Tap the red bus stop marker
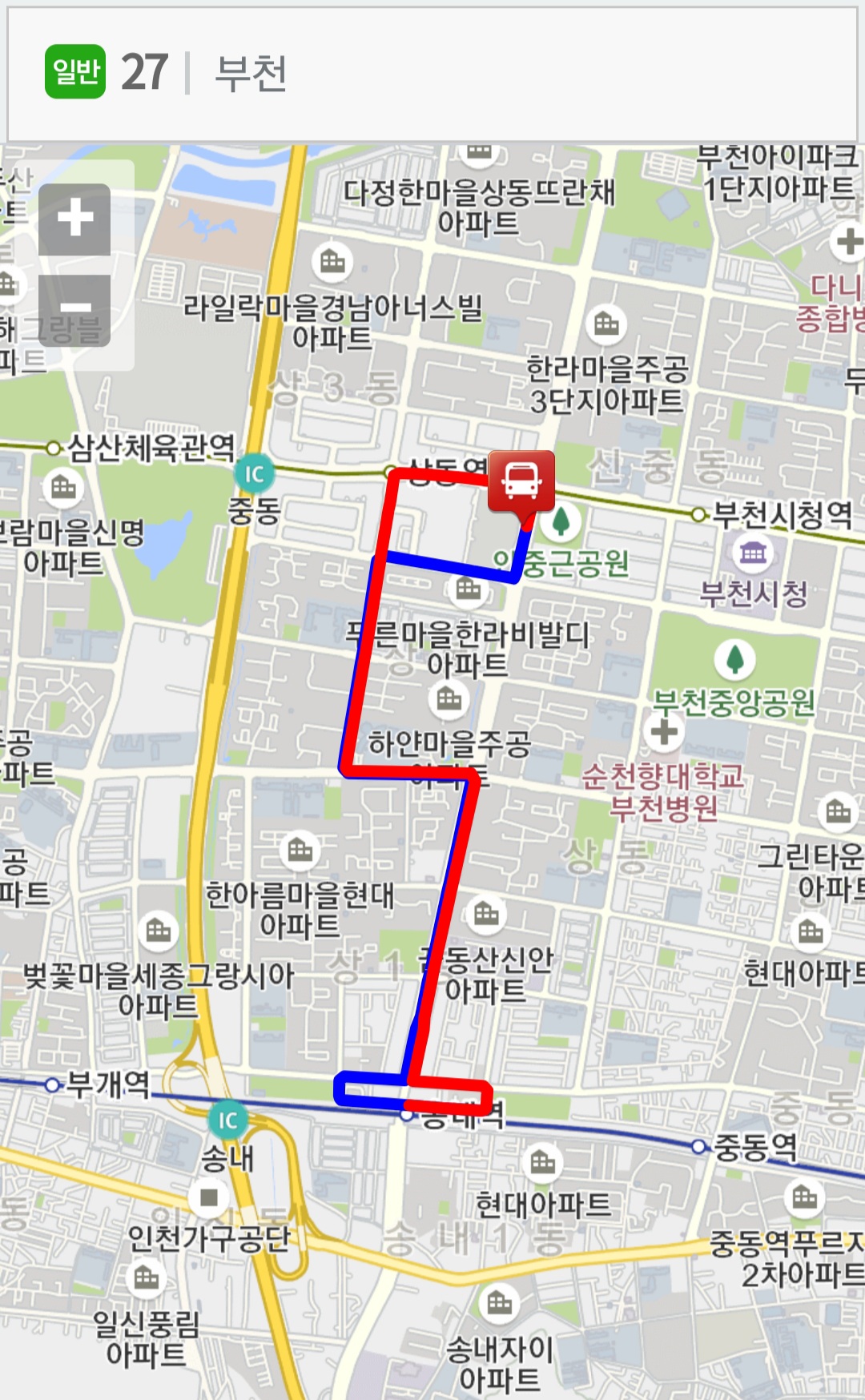The image size is (865, 1400). tap(521, 482)
